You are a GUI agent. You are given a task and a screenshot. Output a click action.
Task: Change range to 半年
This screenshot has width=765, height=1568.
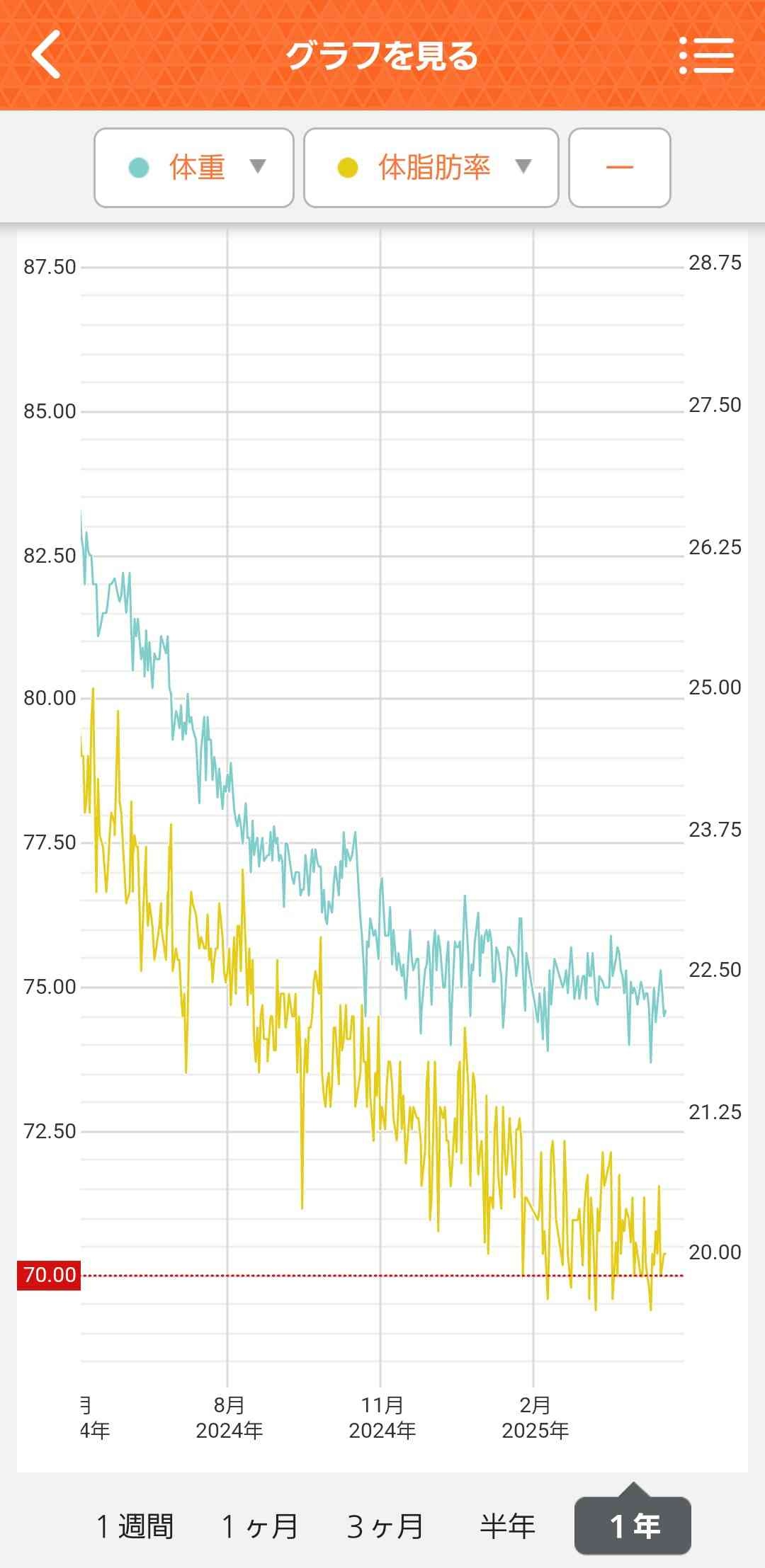point(507,1526)
